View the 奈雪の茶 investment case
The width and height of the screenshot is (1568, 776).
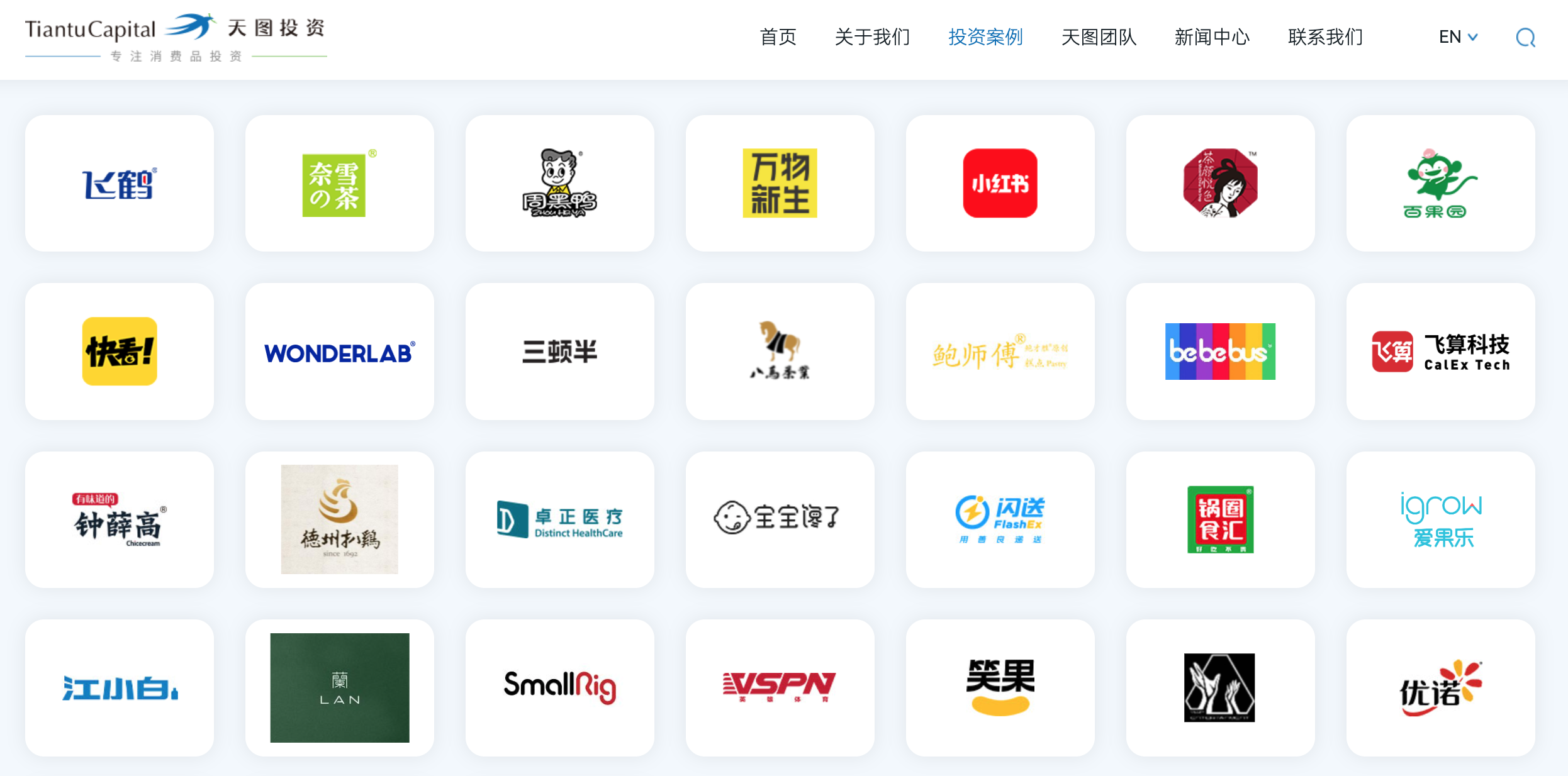(340, 183)
